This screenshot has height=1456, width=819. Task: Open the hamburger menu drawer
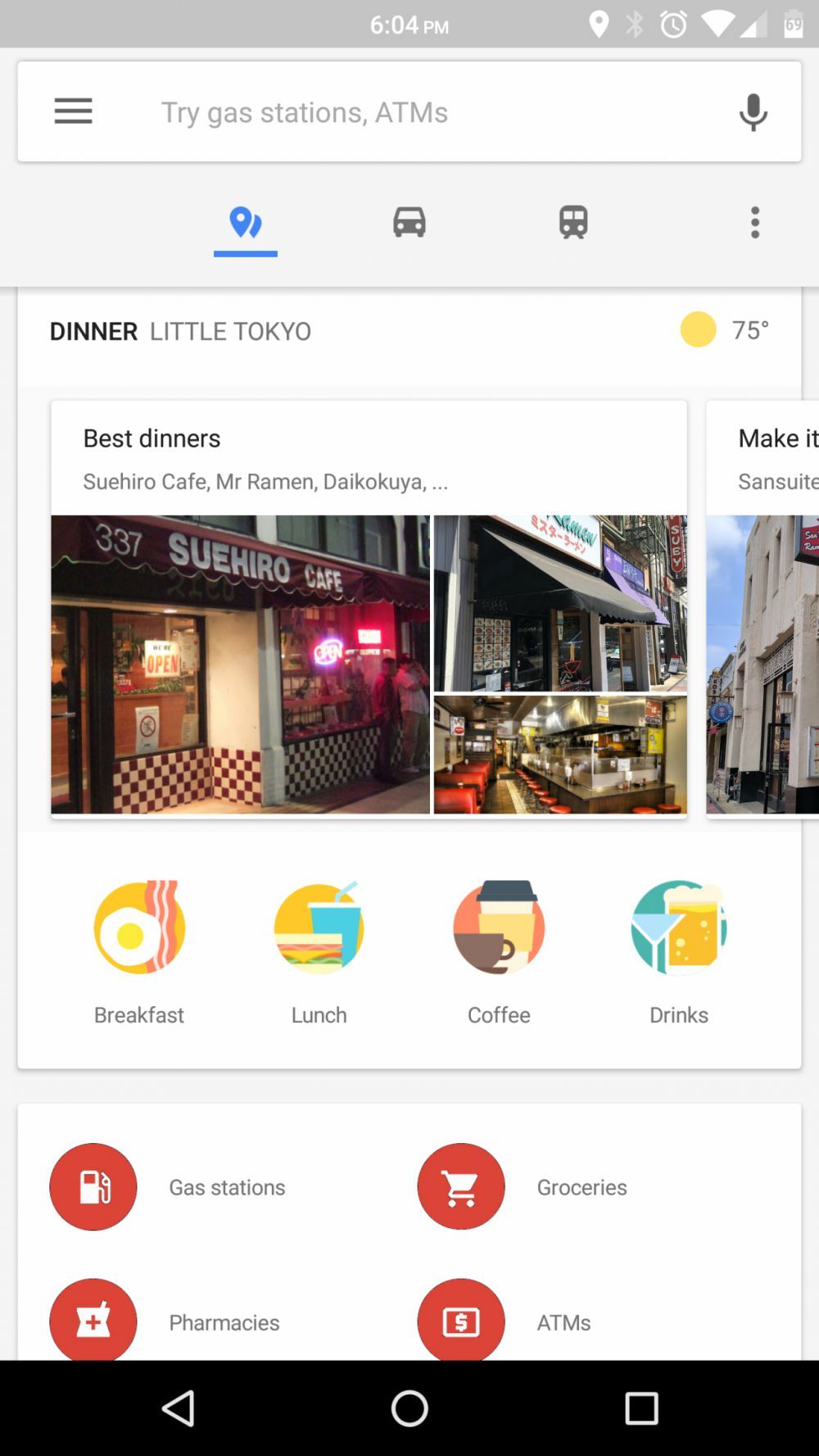(73, 111)
